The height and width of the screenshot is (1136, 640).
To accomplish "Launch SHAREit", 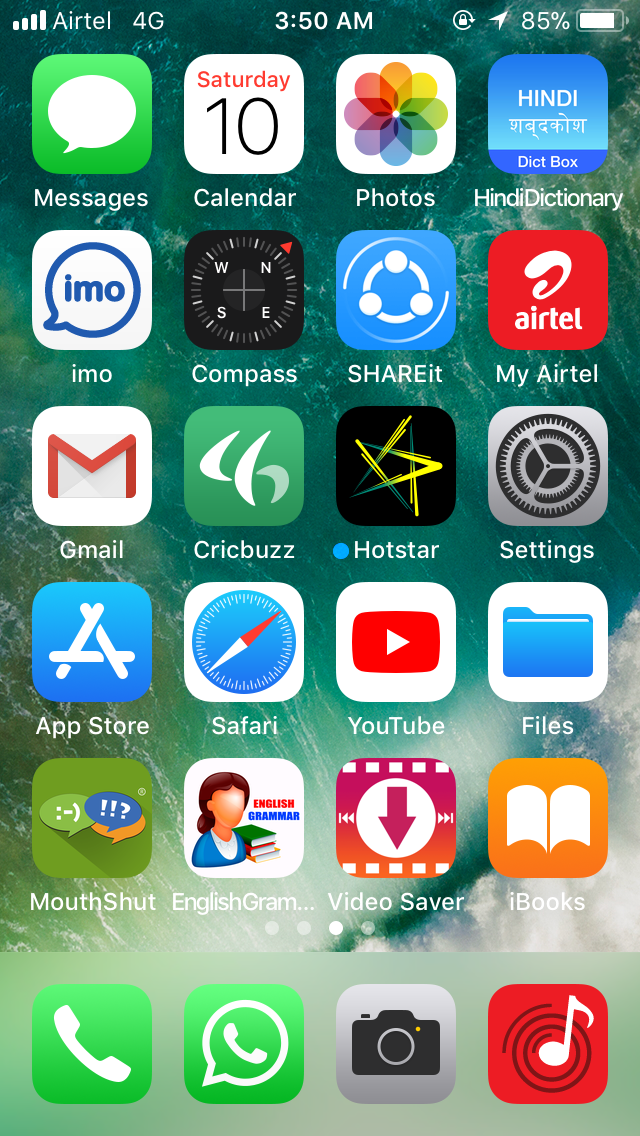I will coord(396,290).
